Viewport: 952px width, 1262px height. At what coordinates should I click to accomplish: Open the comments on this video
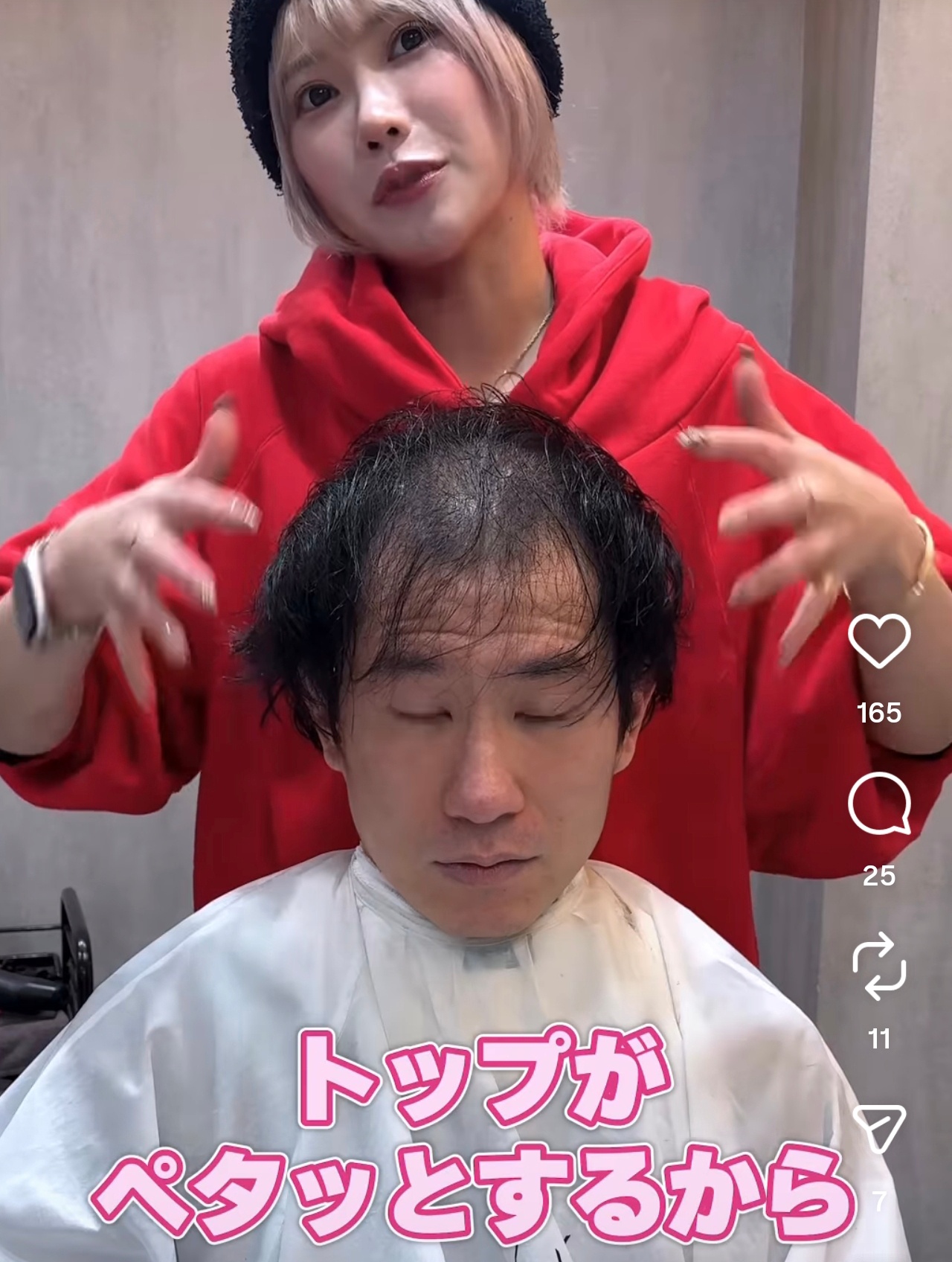879,804
